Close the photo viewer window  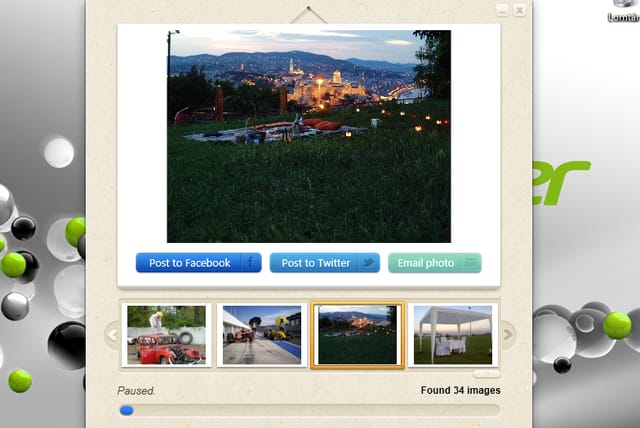519,10
